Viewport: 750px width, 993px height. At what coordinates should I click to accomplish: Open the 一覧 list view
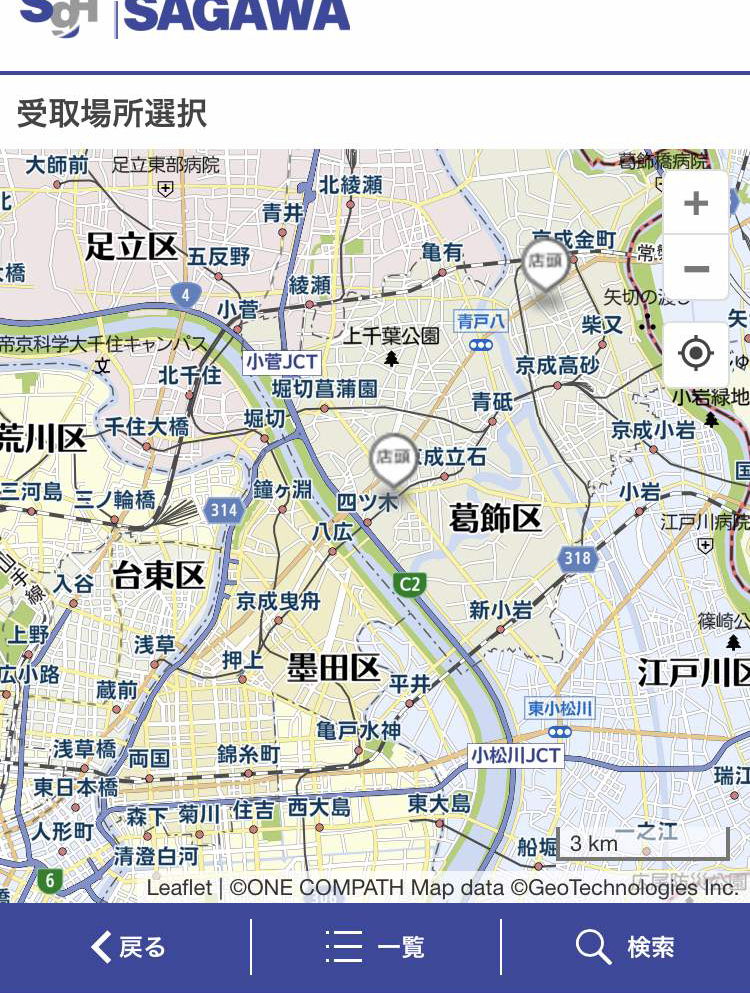[375, 947]
